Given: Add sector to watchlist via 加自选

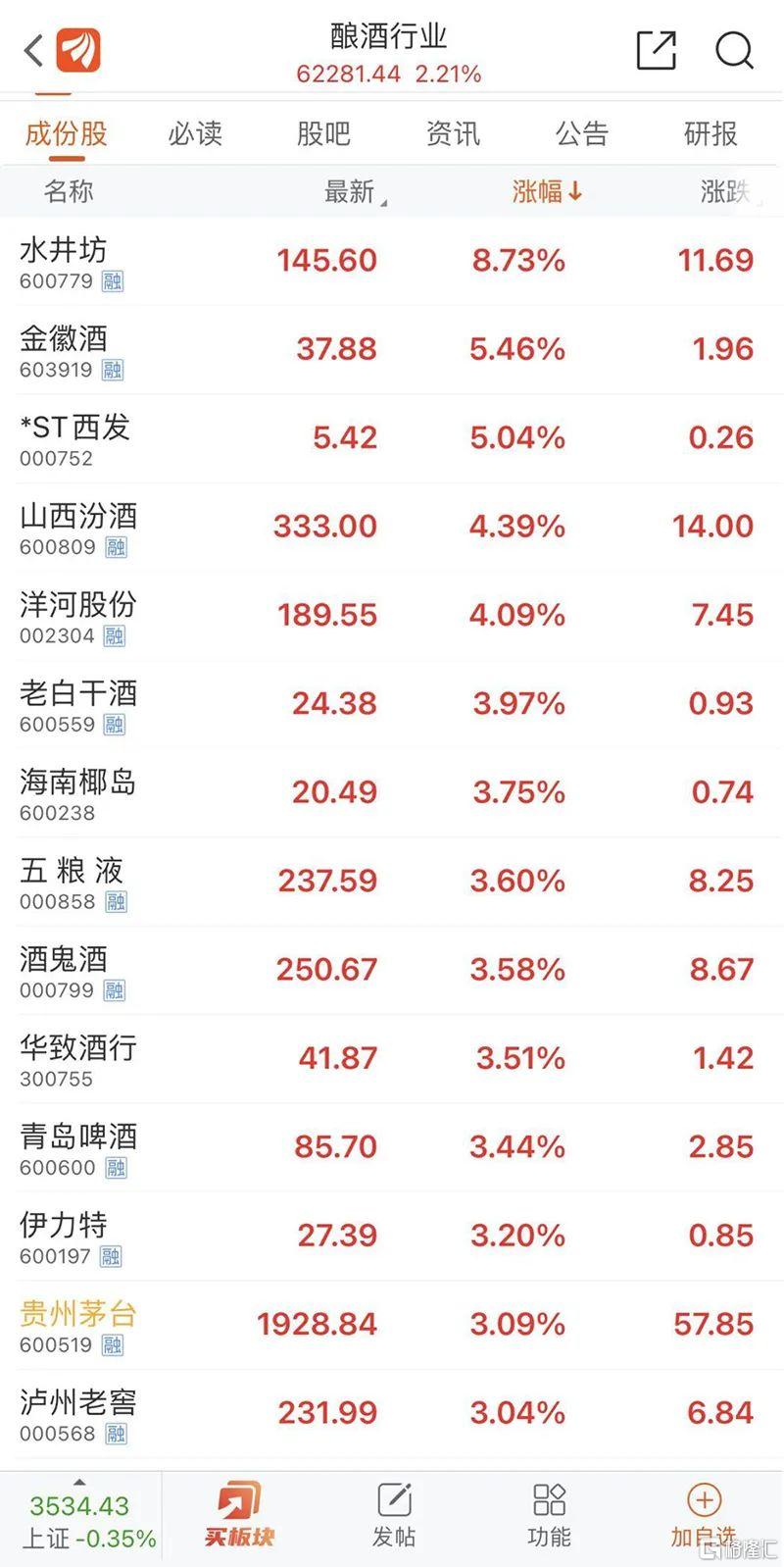Looking at the screenshot, I should pos(704,1515).
